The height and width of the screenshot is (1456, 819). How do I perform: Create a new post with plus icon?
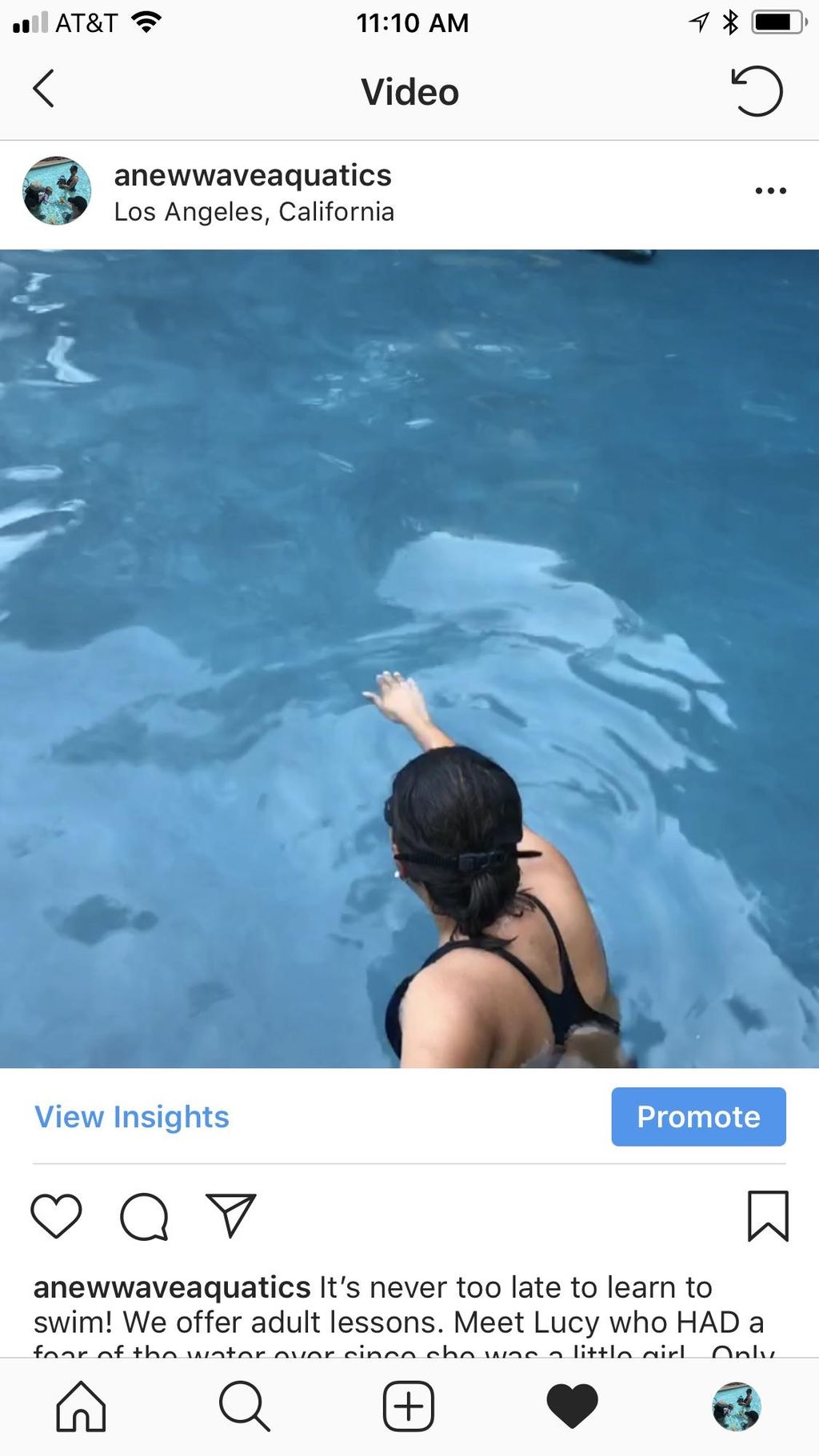(x=409, y=1406)
